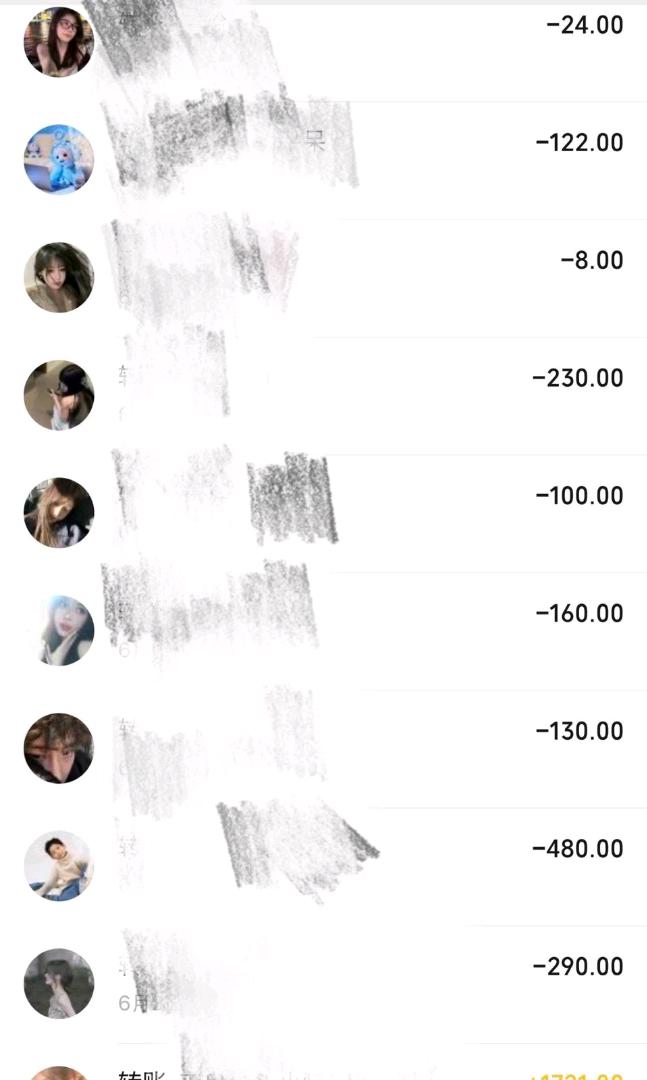The width and height of the screenshot is (647, 1080).
Task: Open the -122.00 transaction record
Action: pos(323,160)
